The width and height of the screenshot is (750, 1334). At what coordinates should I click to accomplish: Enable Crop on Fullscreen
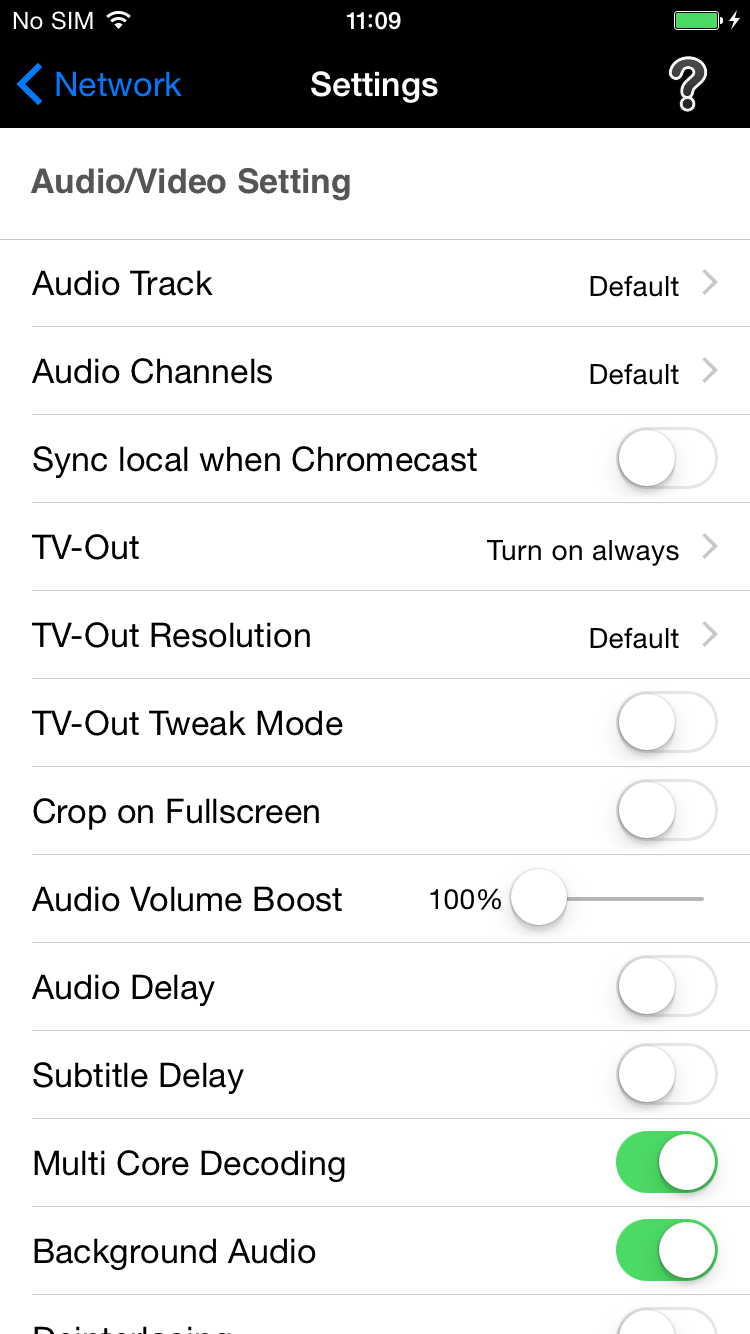click(x=666, y=811)
